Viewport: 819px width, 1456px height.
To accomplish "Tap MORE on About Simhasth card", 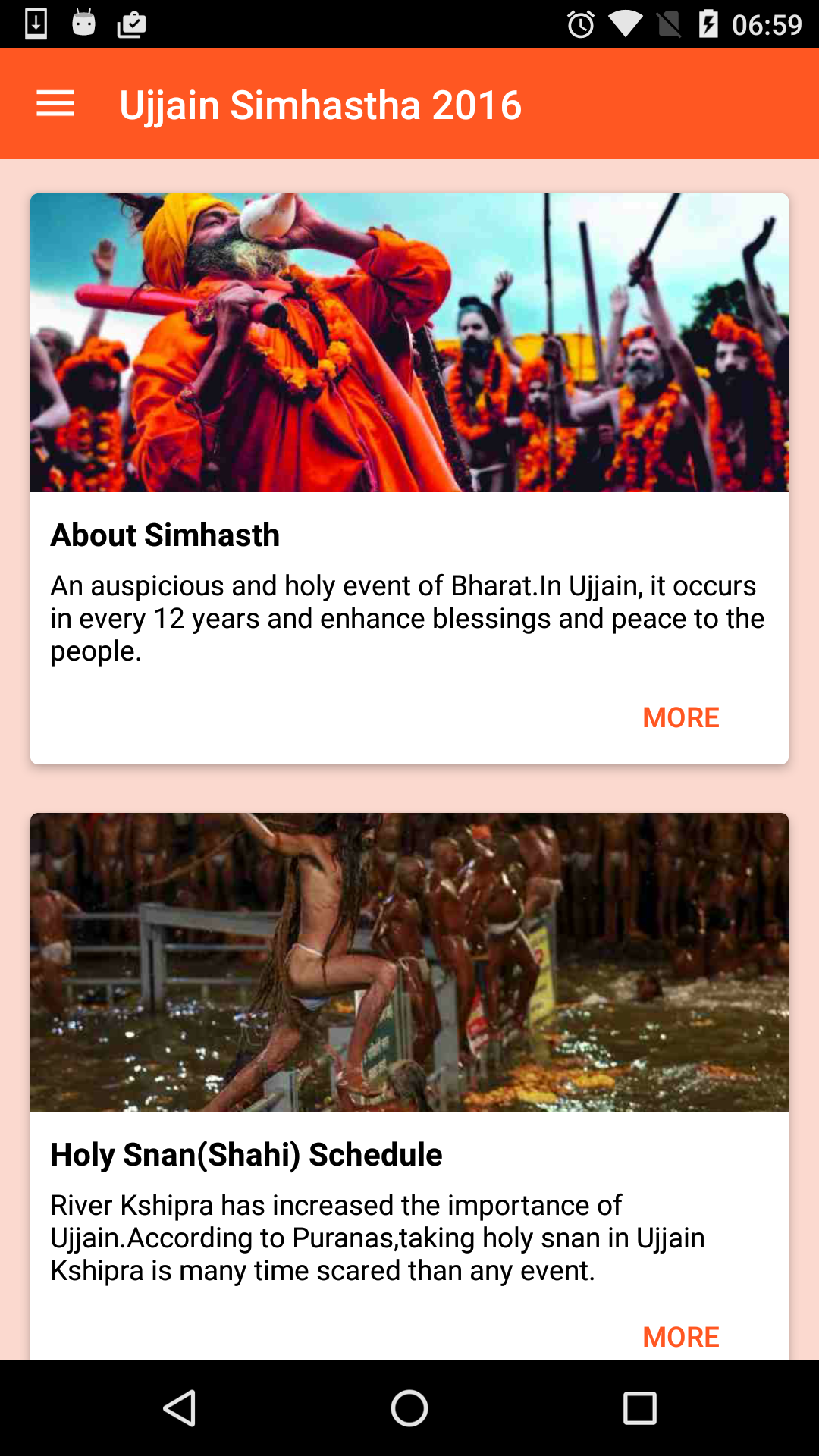I will point(681,717).
